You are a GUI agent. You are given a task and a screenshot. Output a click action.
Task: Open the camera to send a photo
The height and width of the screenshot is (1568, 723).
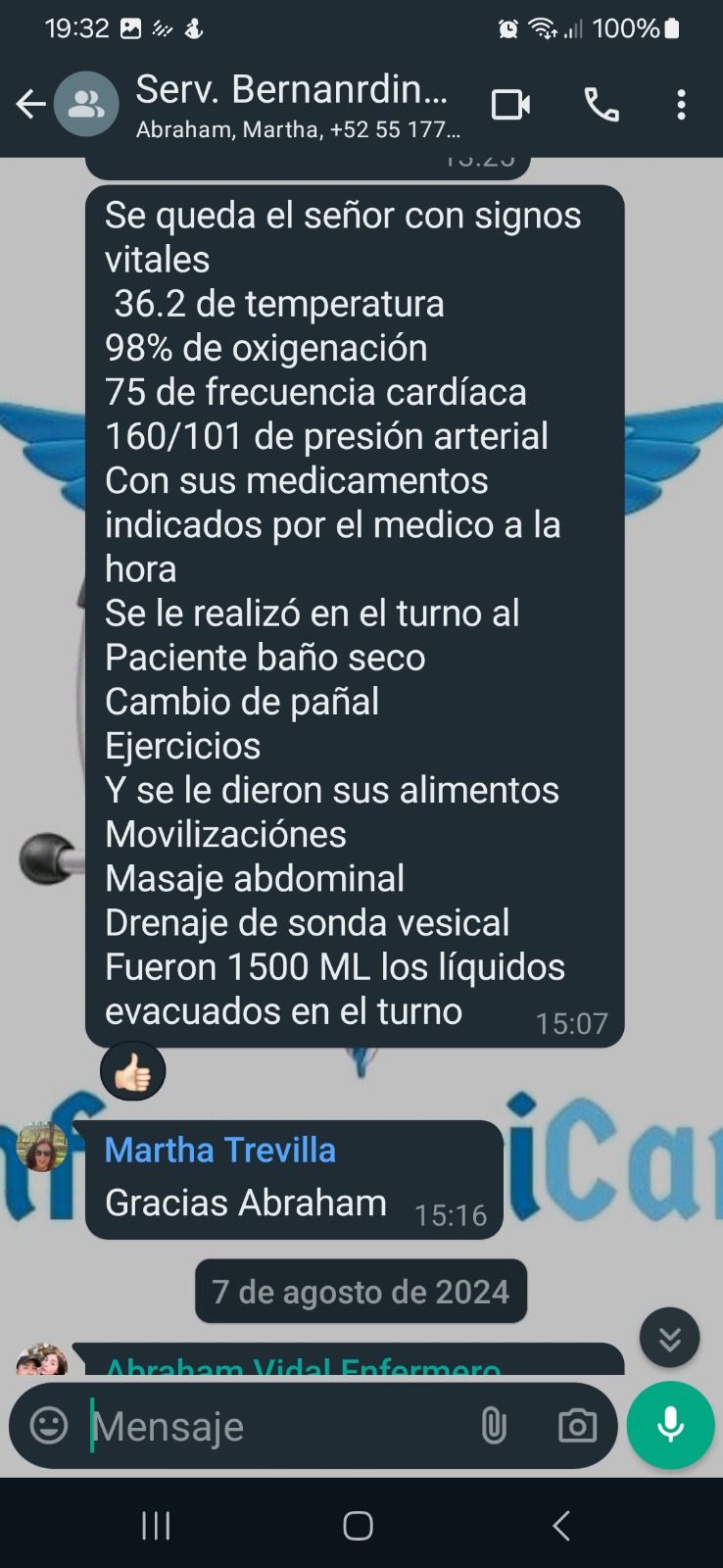coord(577,1426)
